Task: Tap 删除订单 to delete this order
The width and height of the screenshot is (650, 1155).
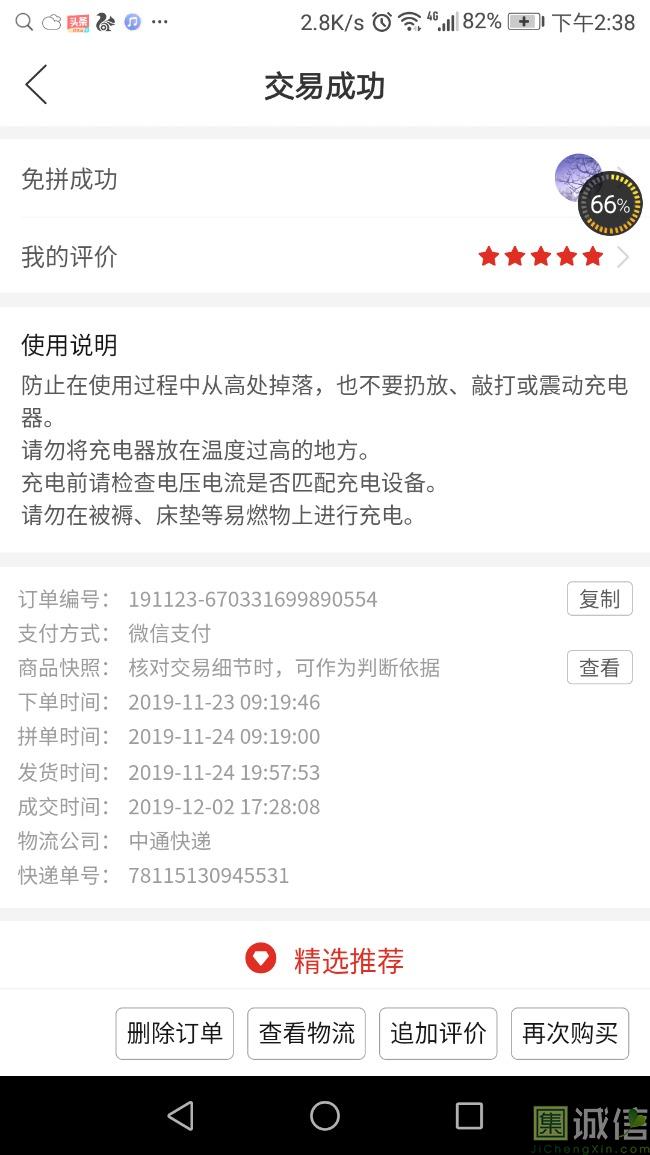Action: click(x=175, y=1033)
